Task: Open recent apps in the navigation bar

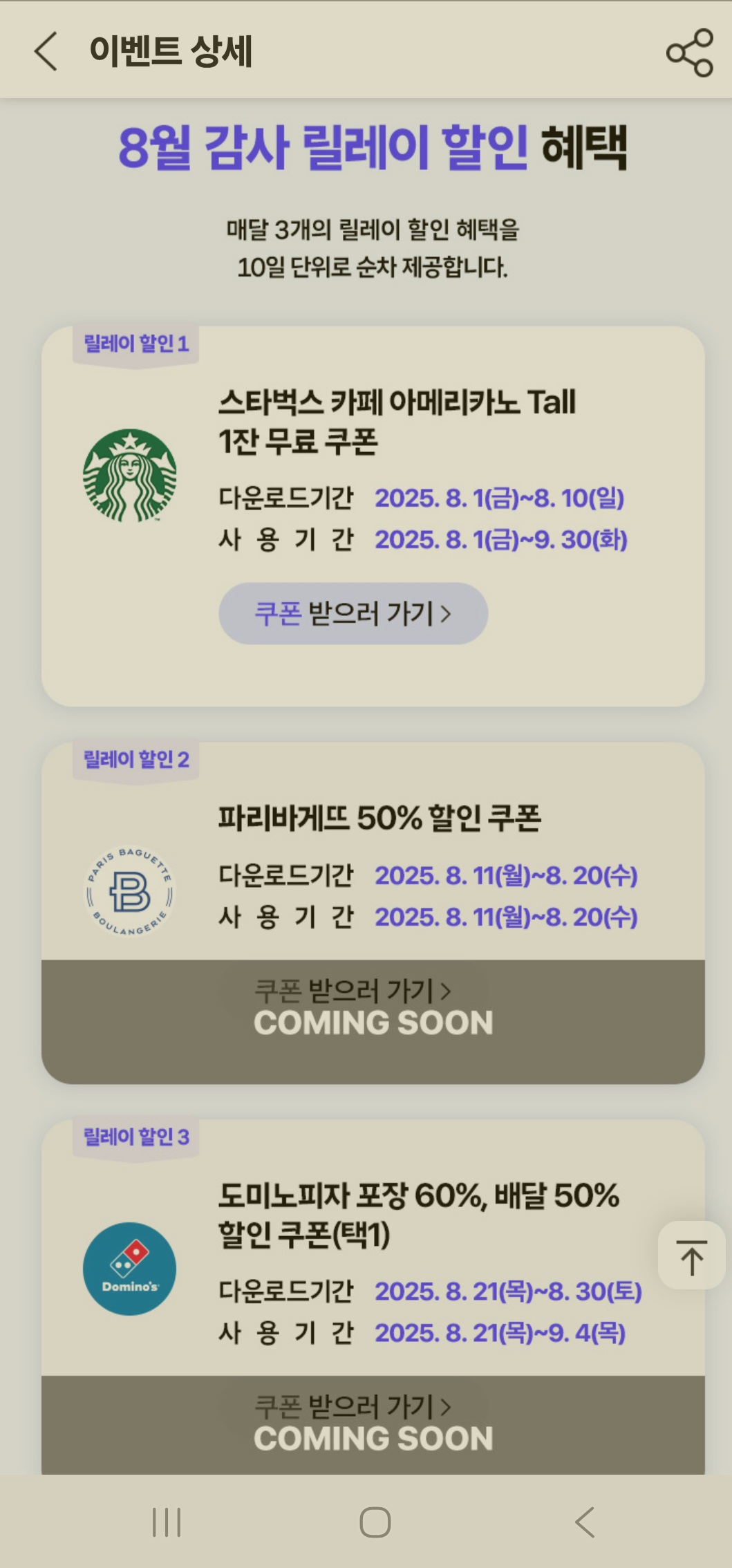Action: (x=167, y=1522)
